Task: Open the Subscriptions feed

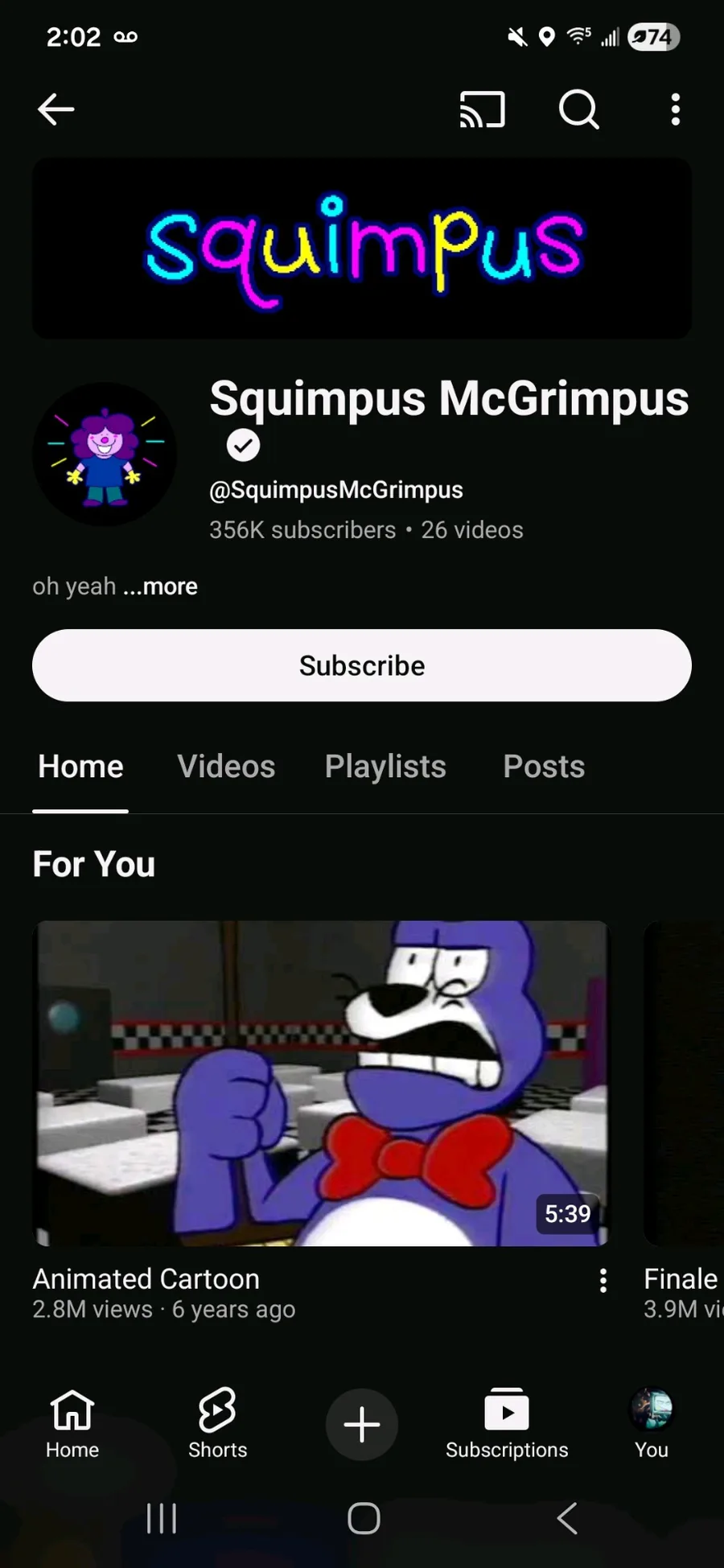Action: coord(507,1424)
